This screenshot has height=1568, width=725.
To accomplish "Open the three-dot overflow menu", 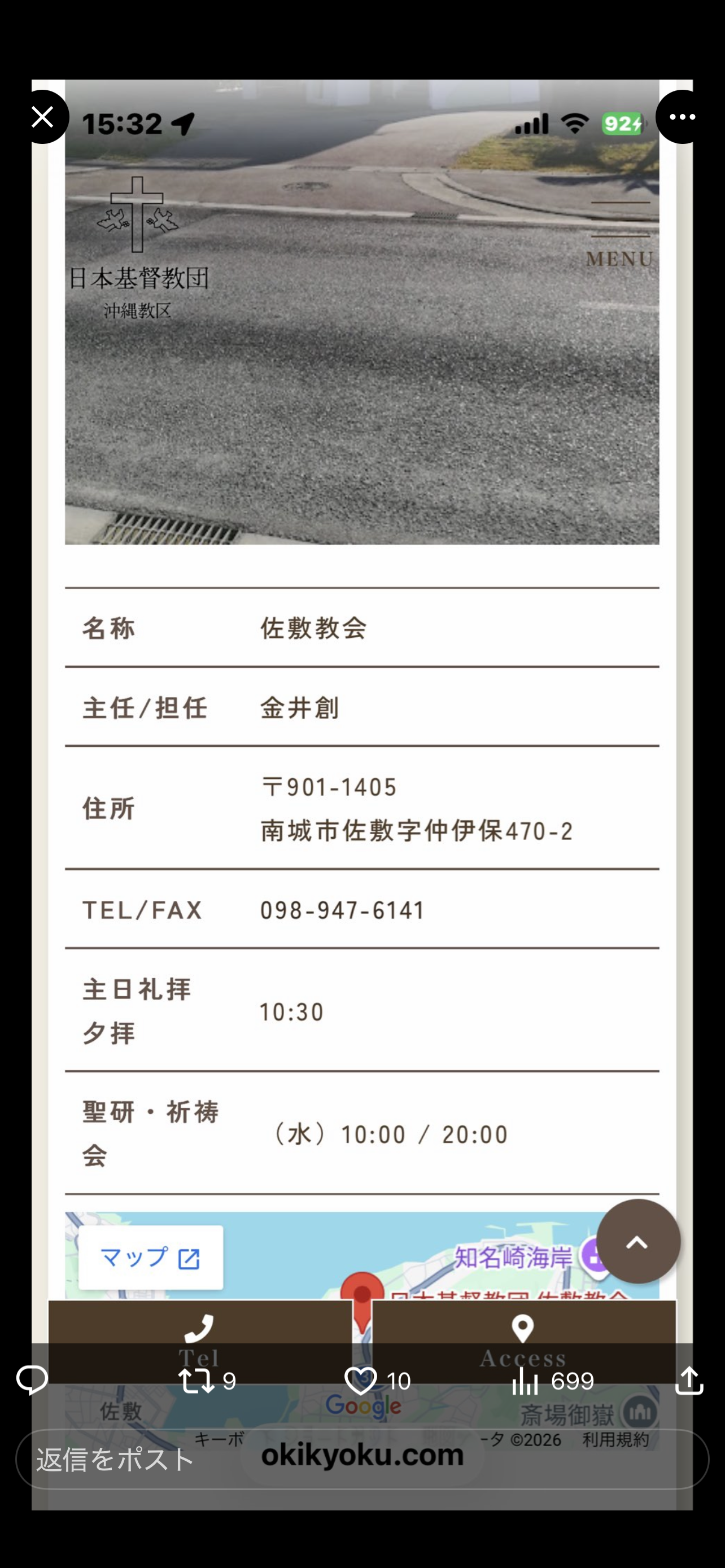I will click(683, 116).
